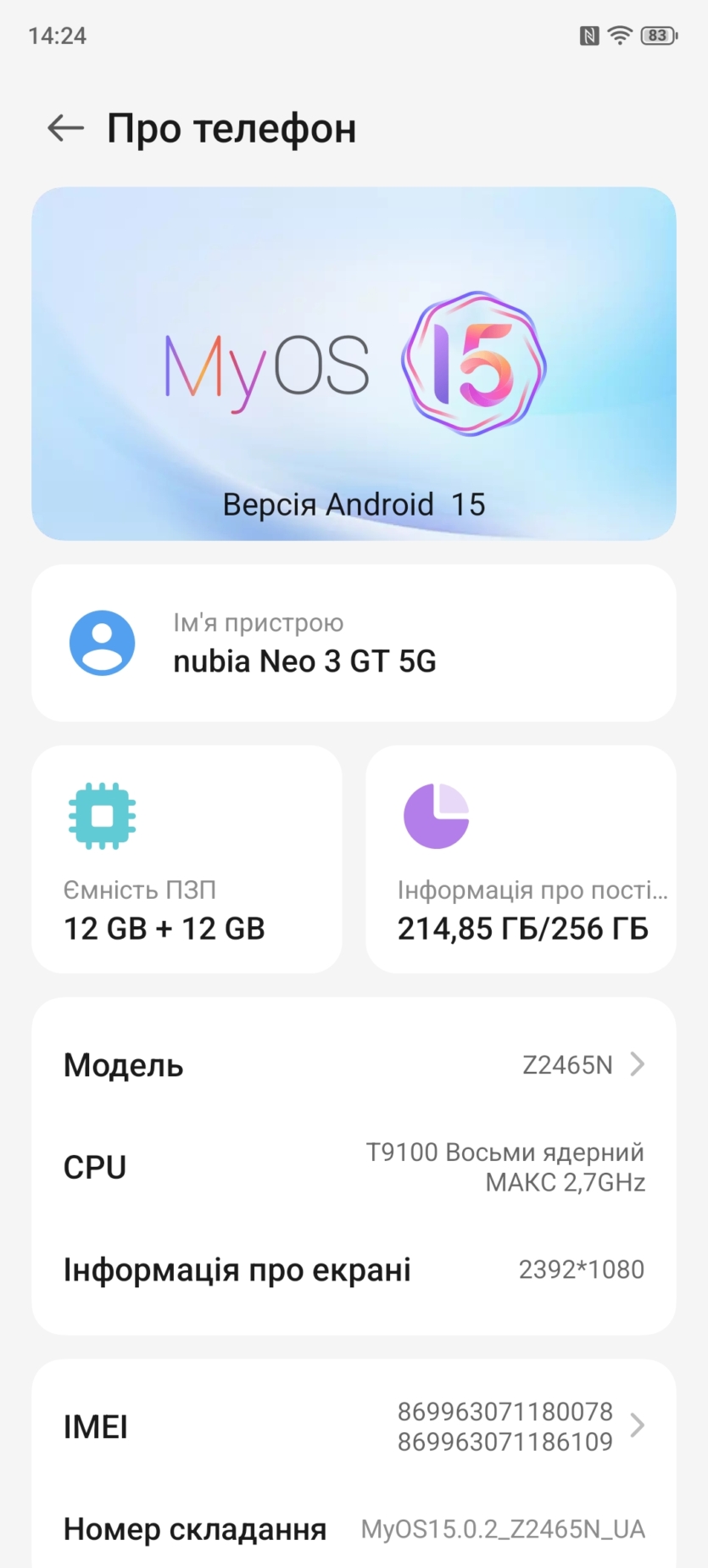Open the IMEI details row
The width and height of the screenshot is (708, 1568).
[x=354, y=1426]
